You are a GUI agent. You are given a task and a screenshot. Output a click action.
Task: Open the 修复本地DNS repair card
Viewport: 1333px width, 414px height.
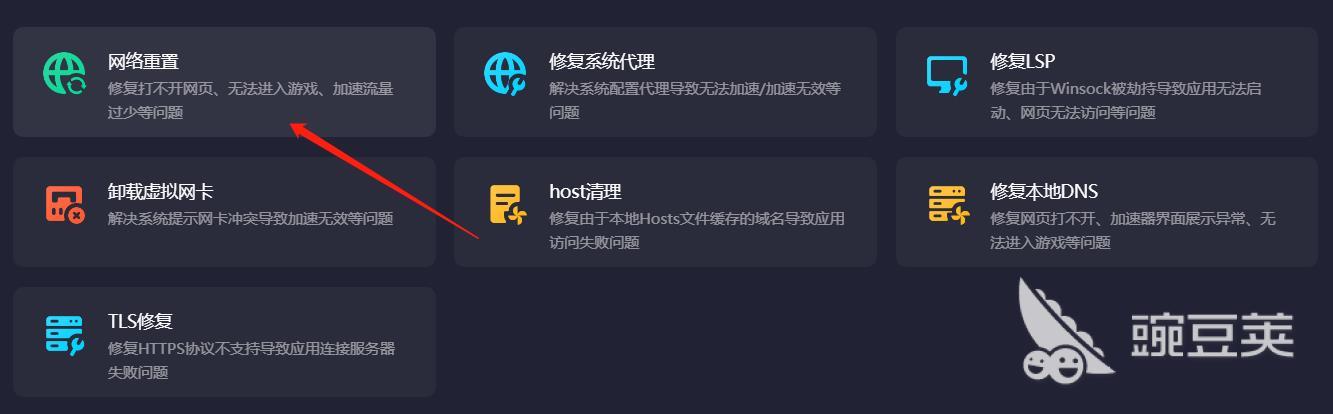coord(1106,211)
